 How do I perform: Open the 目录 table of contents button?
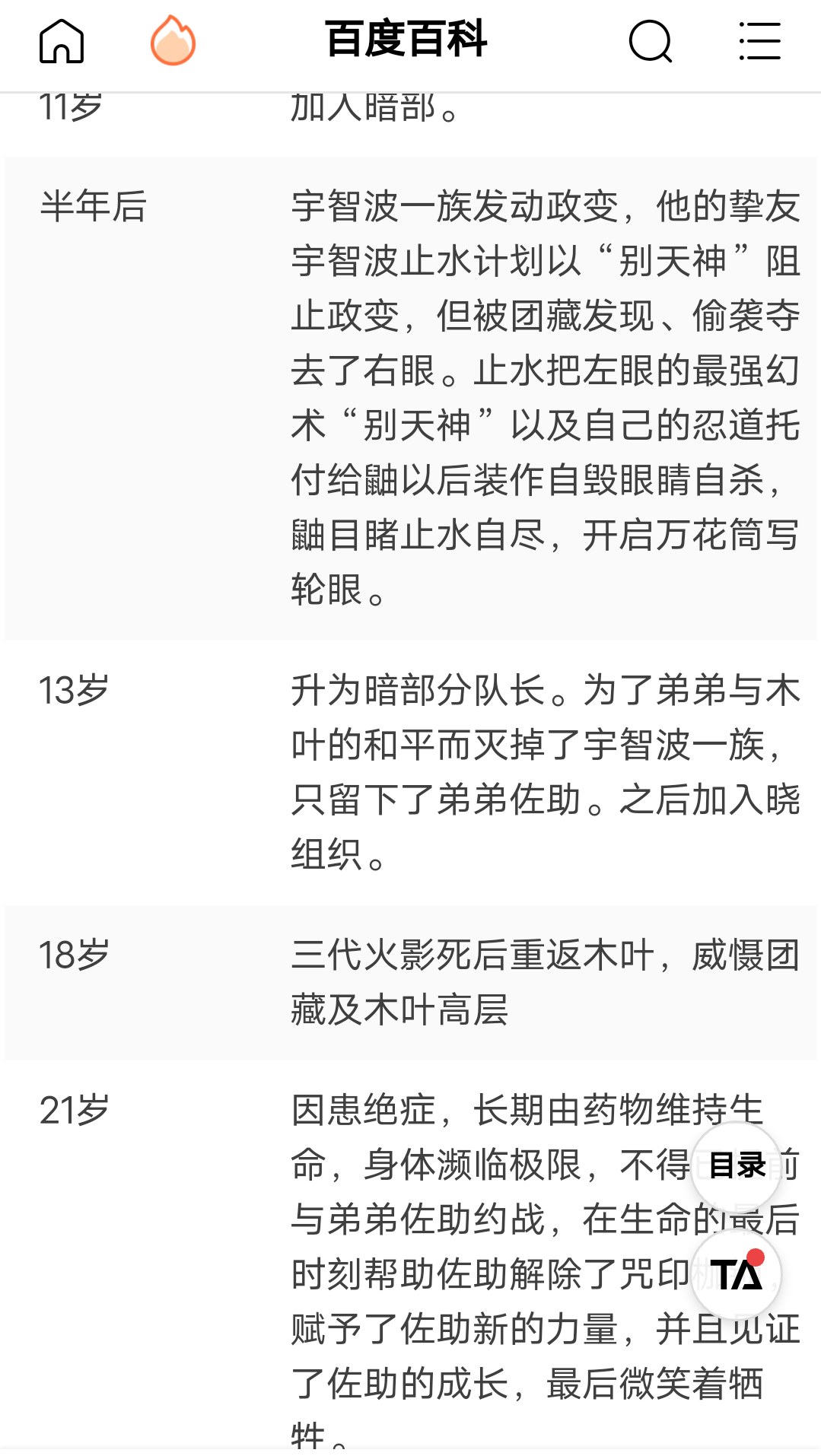(736, 1165)
